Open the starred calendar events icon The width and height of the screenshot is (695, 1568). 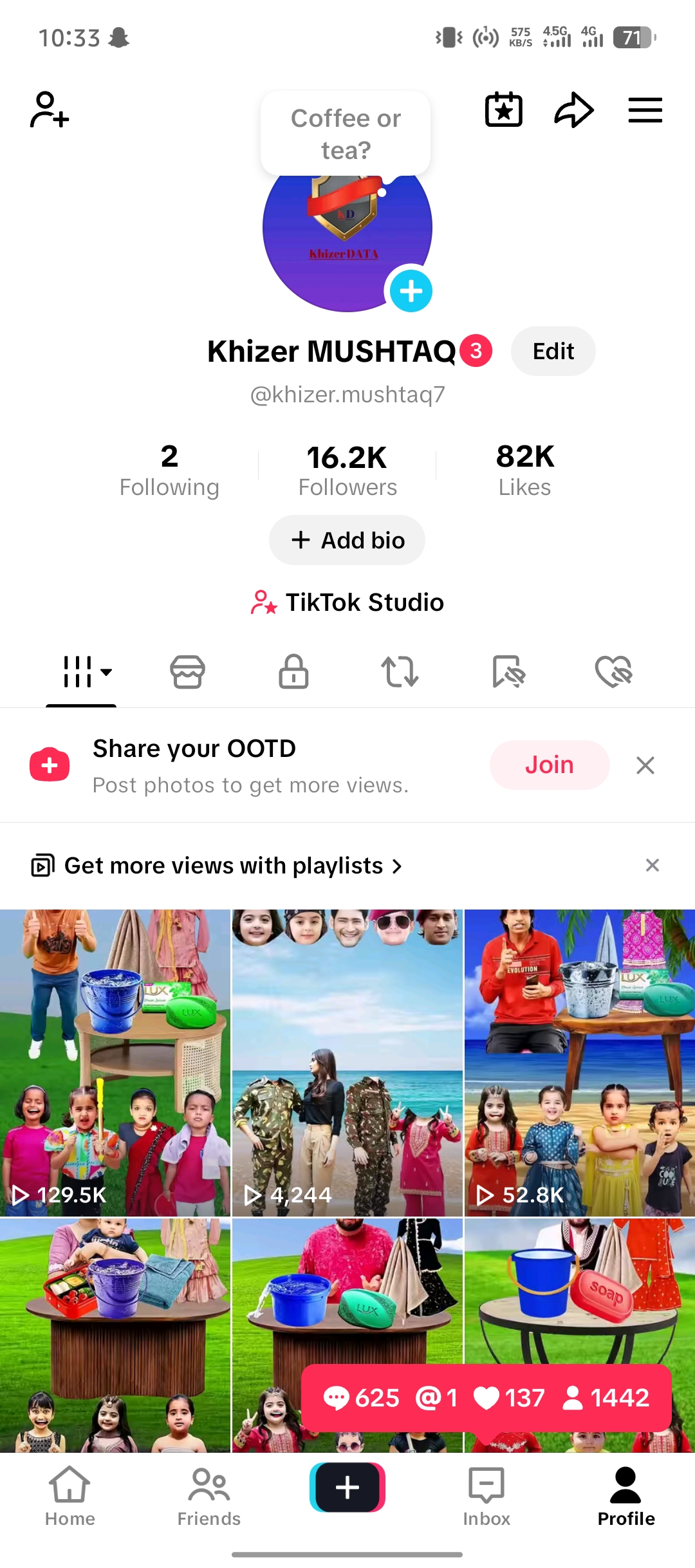pyautogui.click(x=503, y=110)
